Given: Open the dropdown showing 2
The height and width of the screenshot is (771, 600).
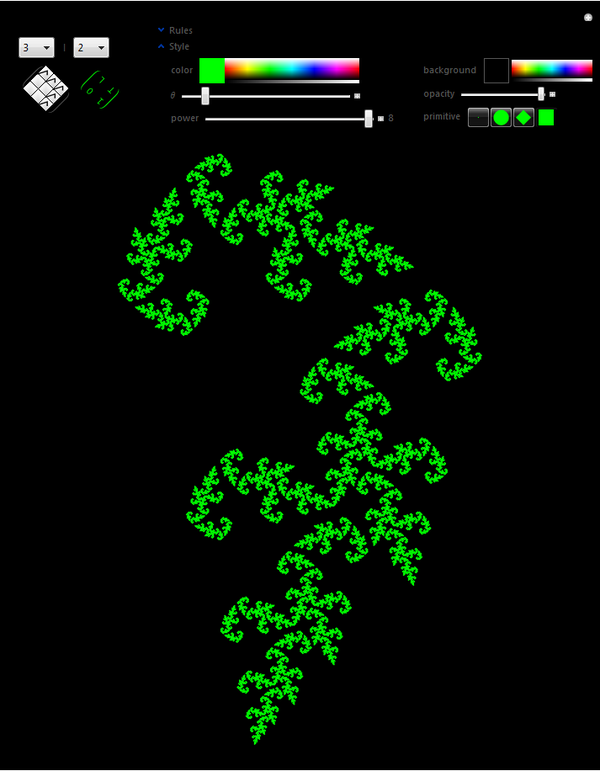Looking at the screenshot, I should pos(91,48).
